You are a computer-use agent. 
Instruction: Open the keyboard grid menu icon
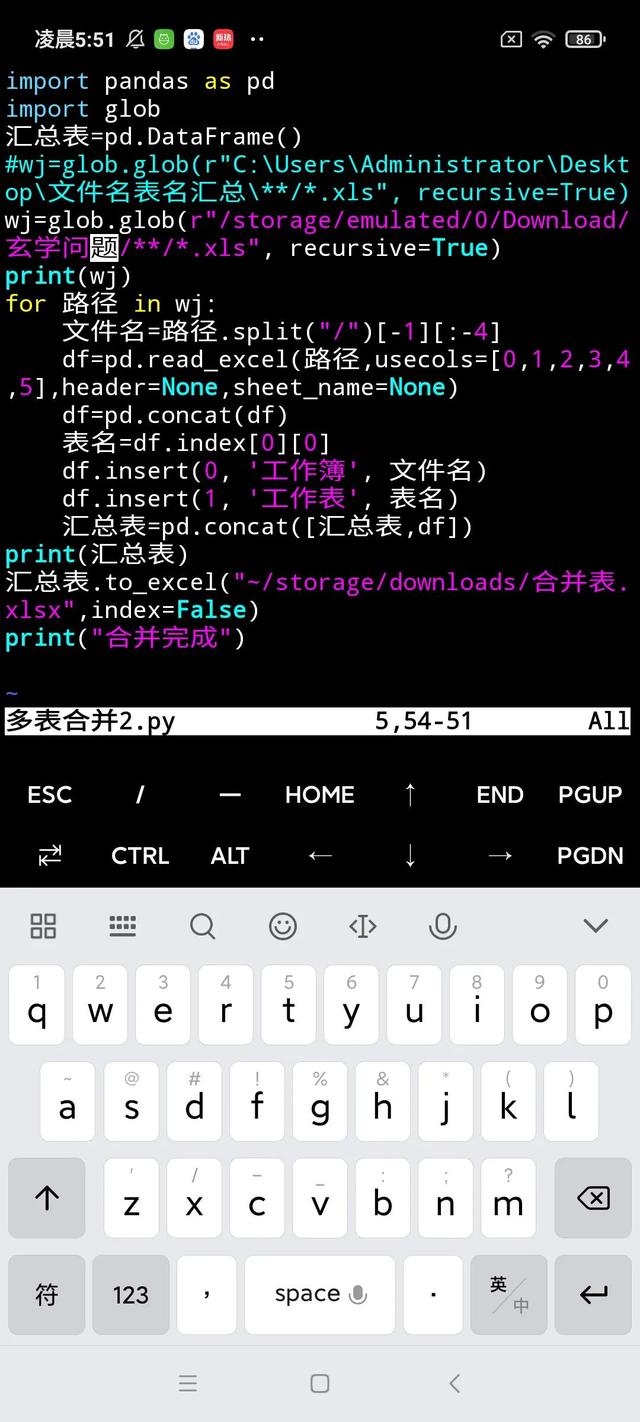click(43, 926)
